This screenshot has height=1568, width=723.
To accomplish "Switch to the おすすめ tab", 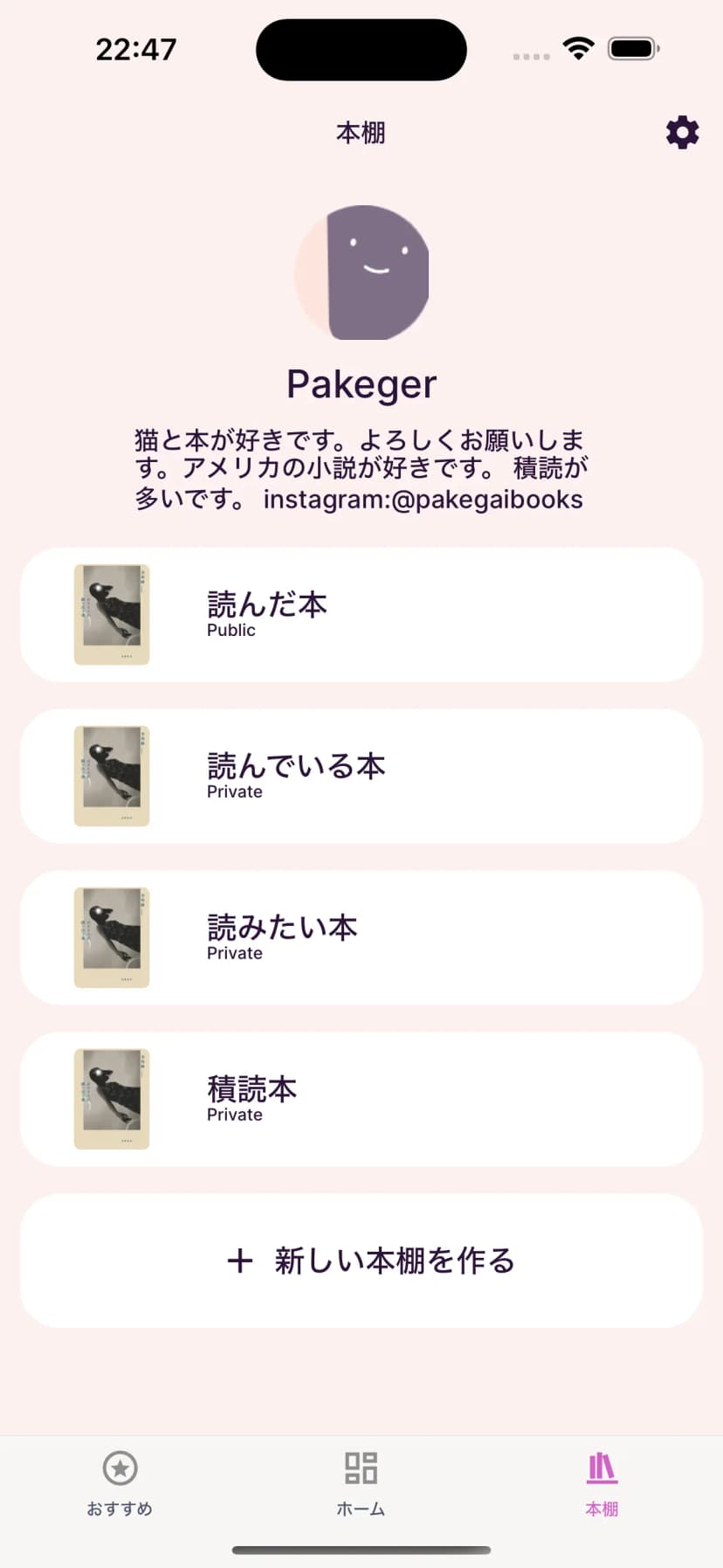I will [120, 1483].
